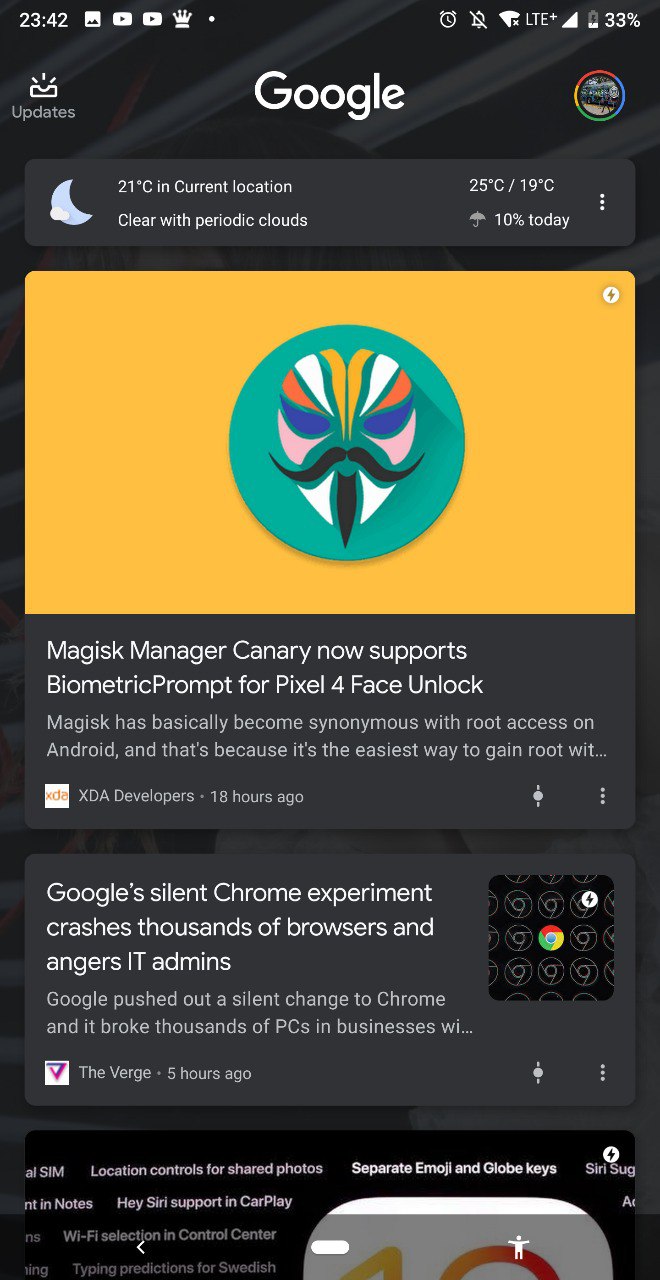
Task: Open more options for the XDA Developers article
Action: pyautogui.click(x=602, y=796)
